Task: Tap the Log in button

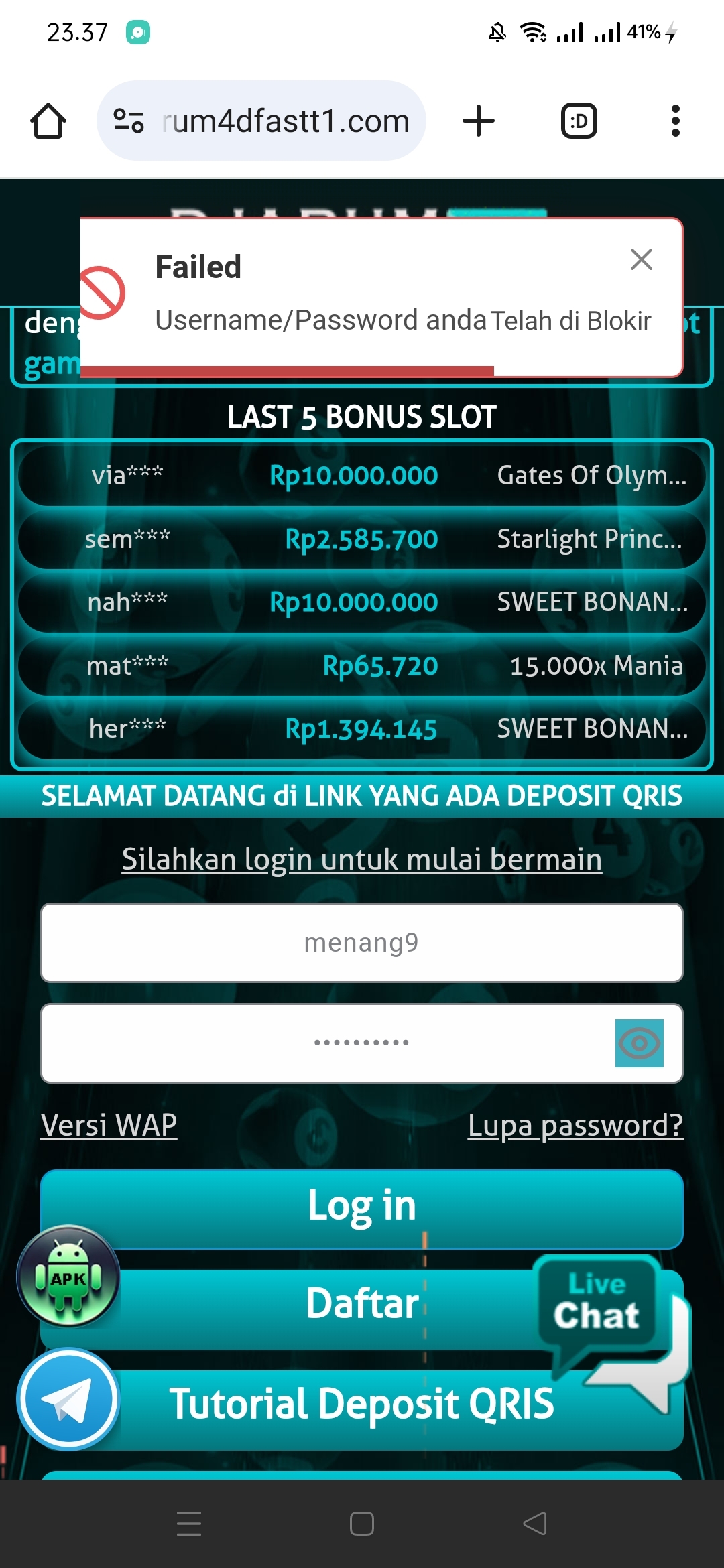Action: pos(361,1206)
